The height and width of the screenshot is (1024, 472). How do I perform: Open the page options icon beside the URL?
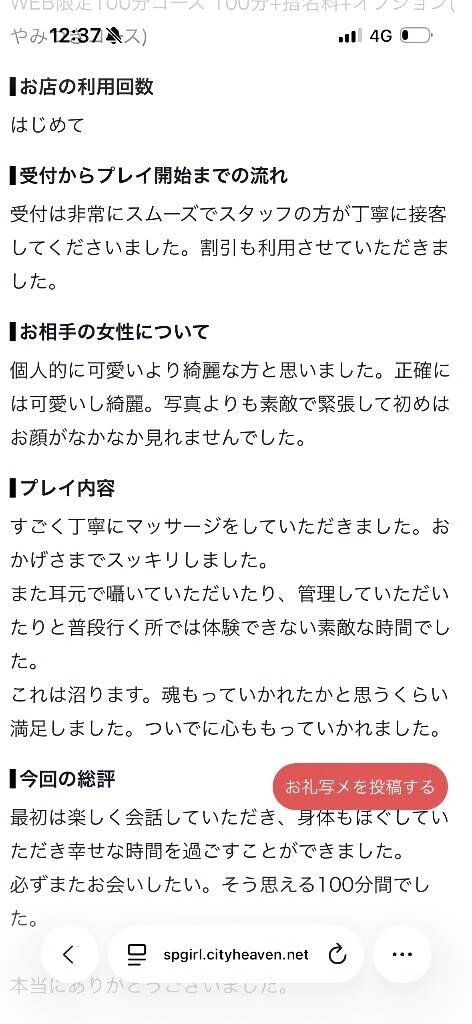pyautogui.click(x=136, y=955)
